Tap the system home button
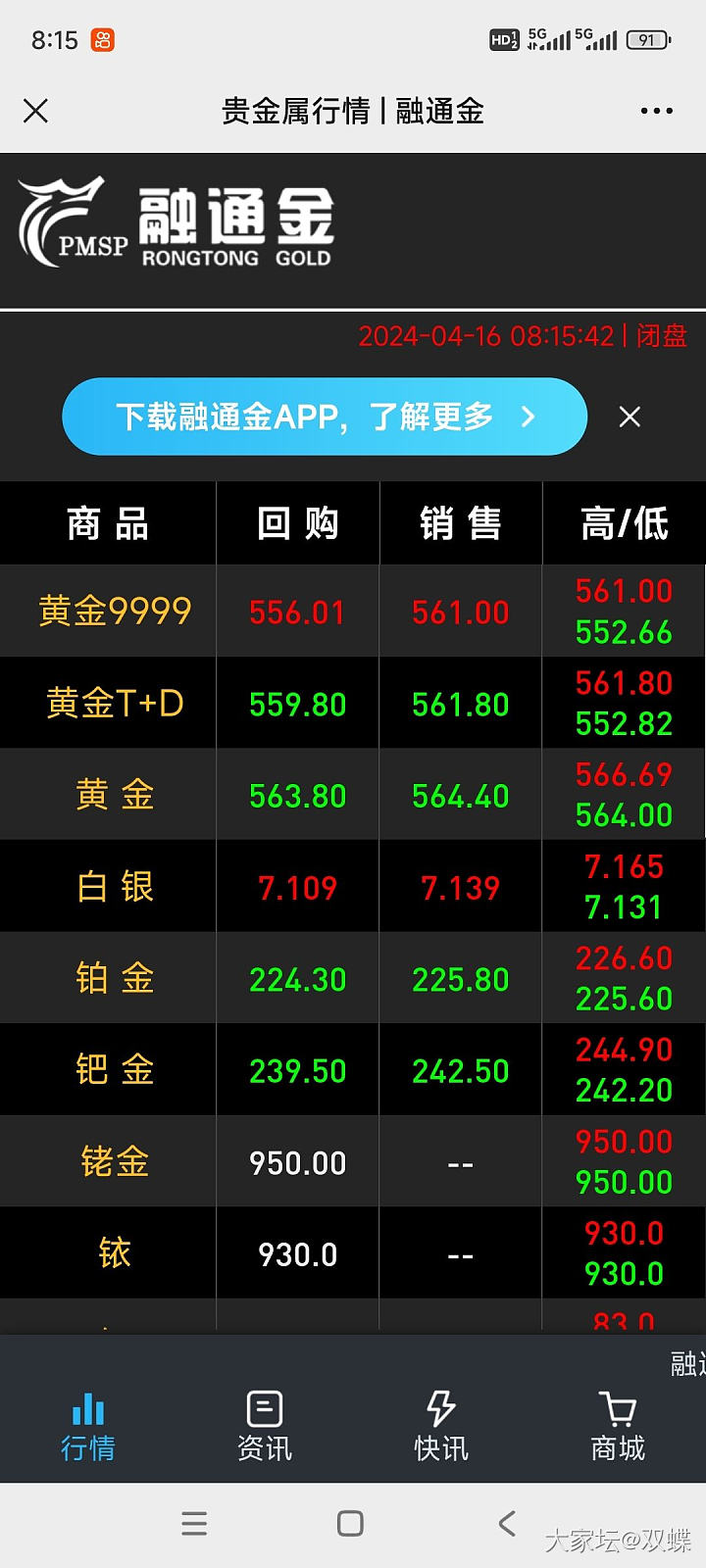This screenshot has width=706, height=1568. 350,1523
